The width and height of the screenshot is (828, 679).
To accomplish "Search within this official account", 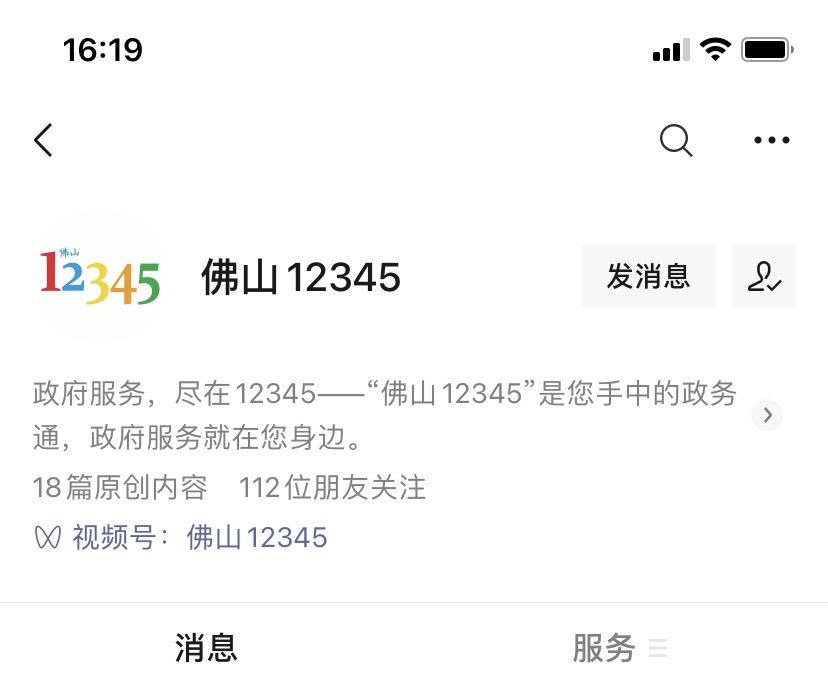I will (x=676, y=140).
